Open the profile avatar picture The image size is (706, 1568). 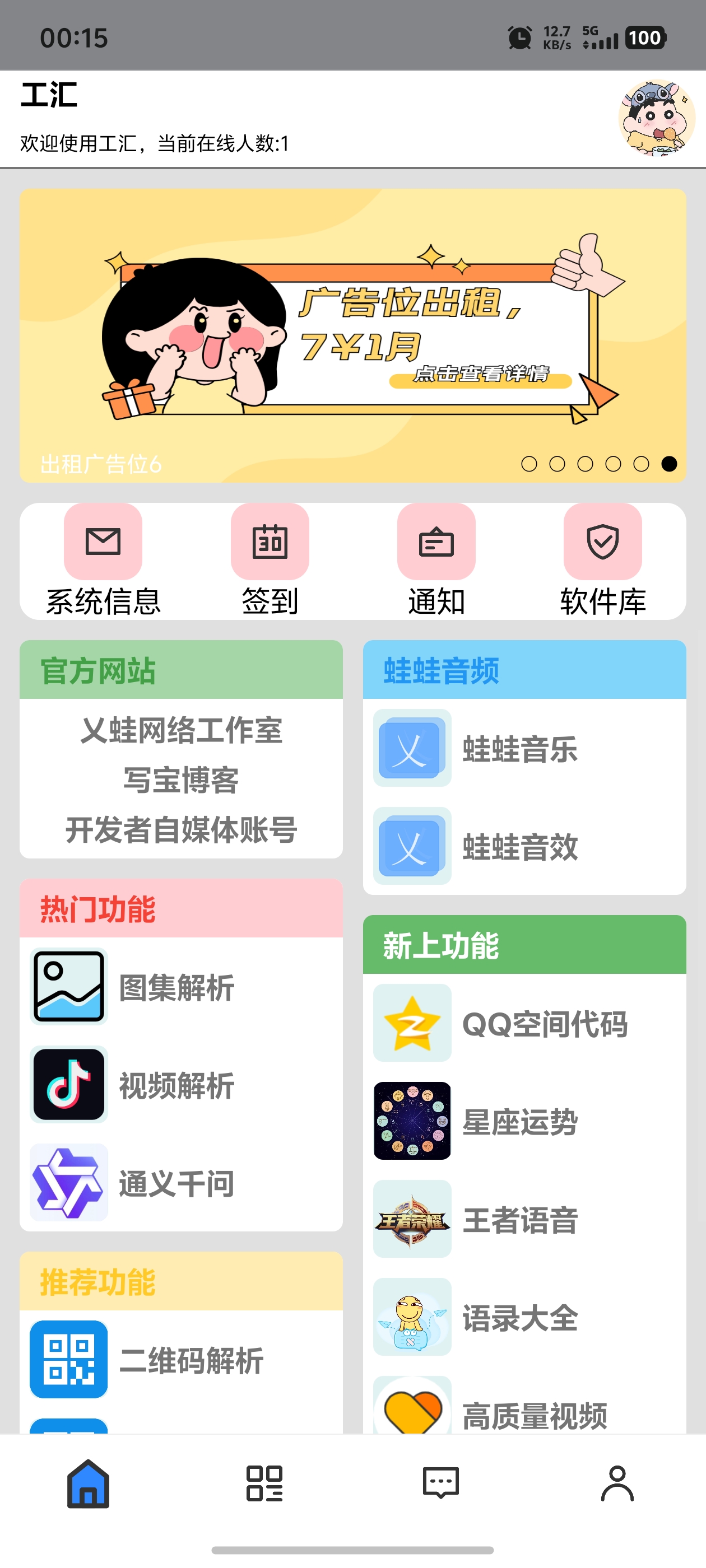(x=656, y=118)
